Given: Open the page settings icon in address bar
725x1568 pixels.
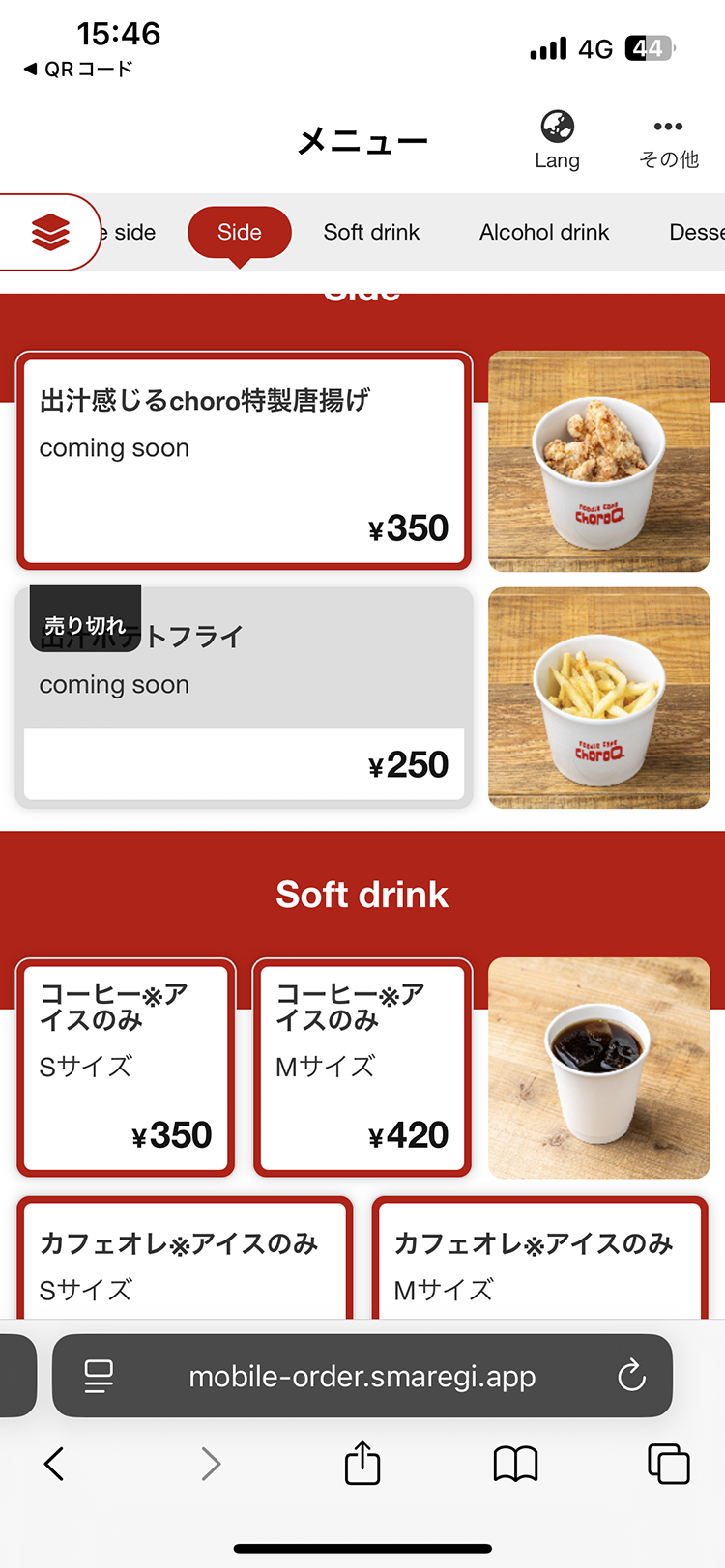Looking at the screenshot, I should [99, 1376].
